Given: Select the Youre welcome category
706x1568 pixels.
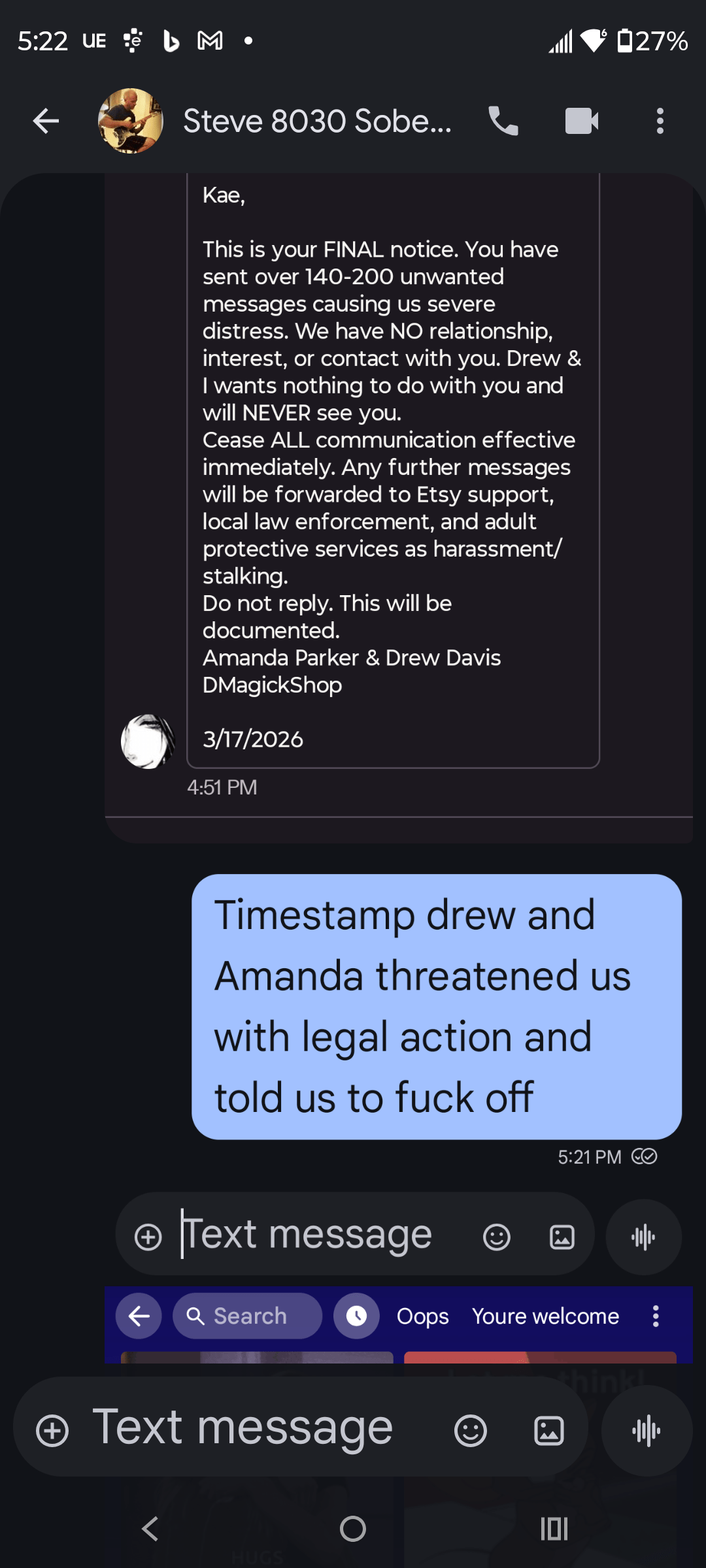Looking at the screenshot, I should coord(545,1316).
